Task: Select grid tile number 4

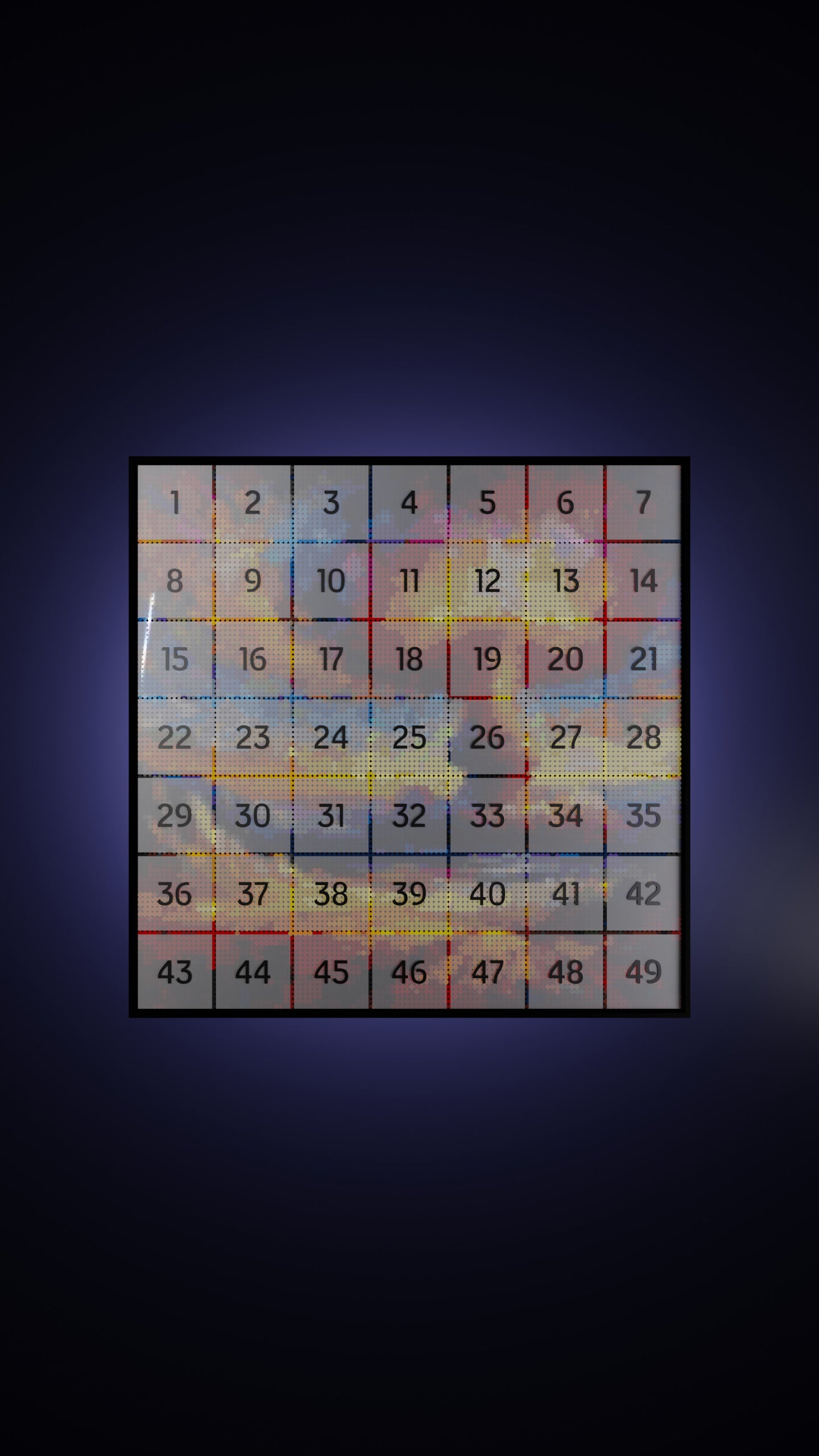Action: (409, 503)
